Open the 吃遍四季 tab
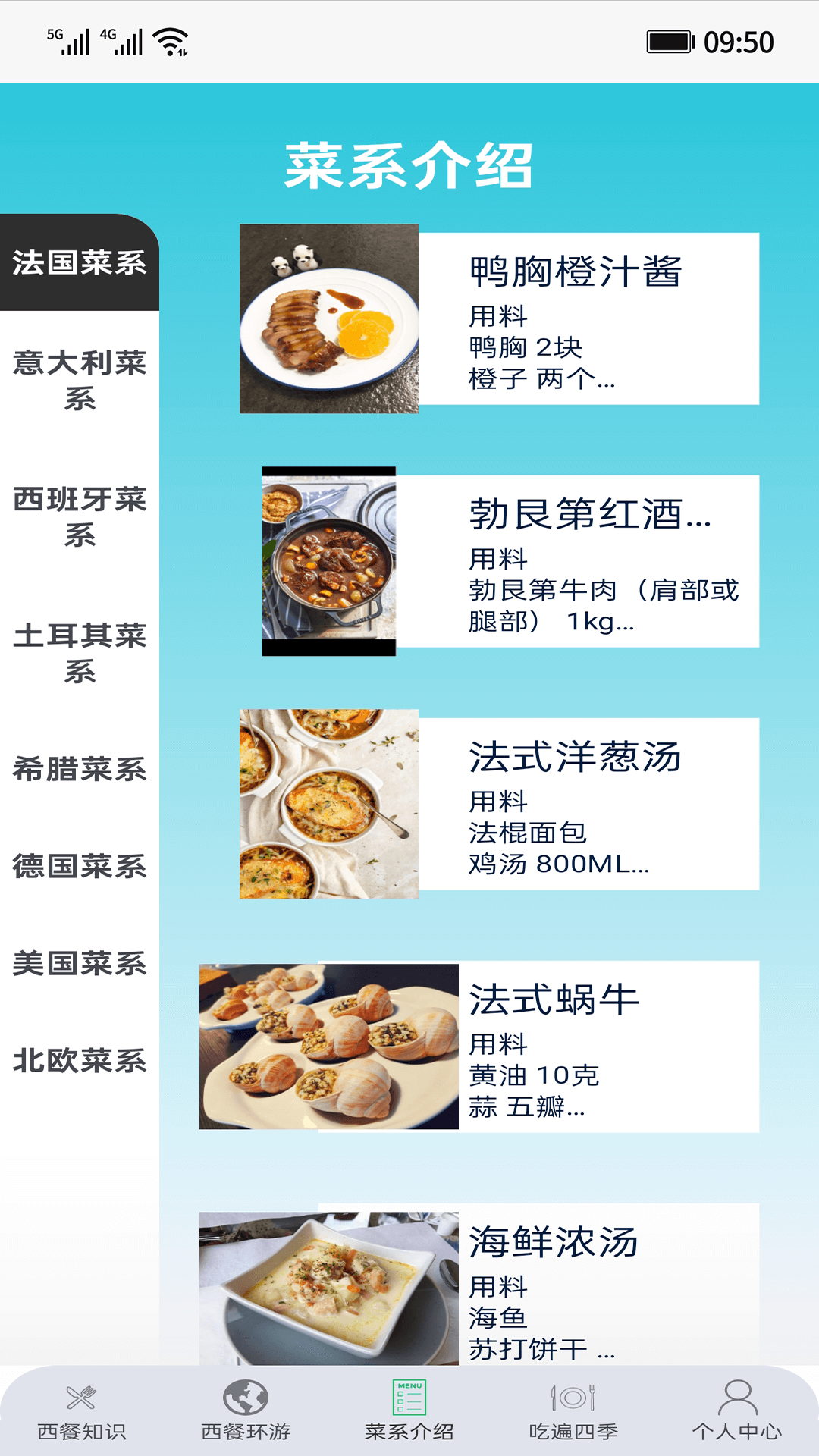 573,1410
